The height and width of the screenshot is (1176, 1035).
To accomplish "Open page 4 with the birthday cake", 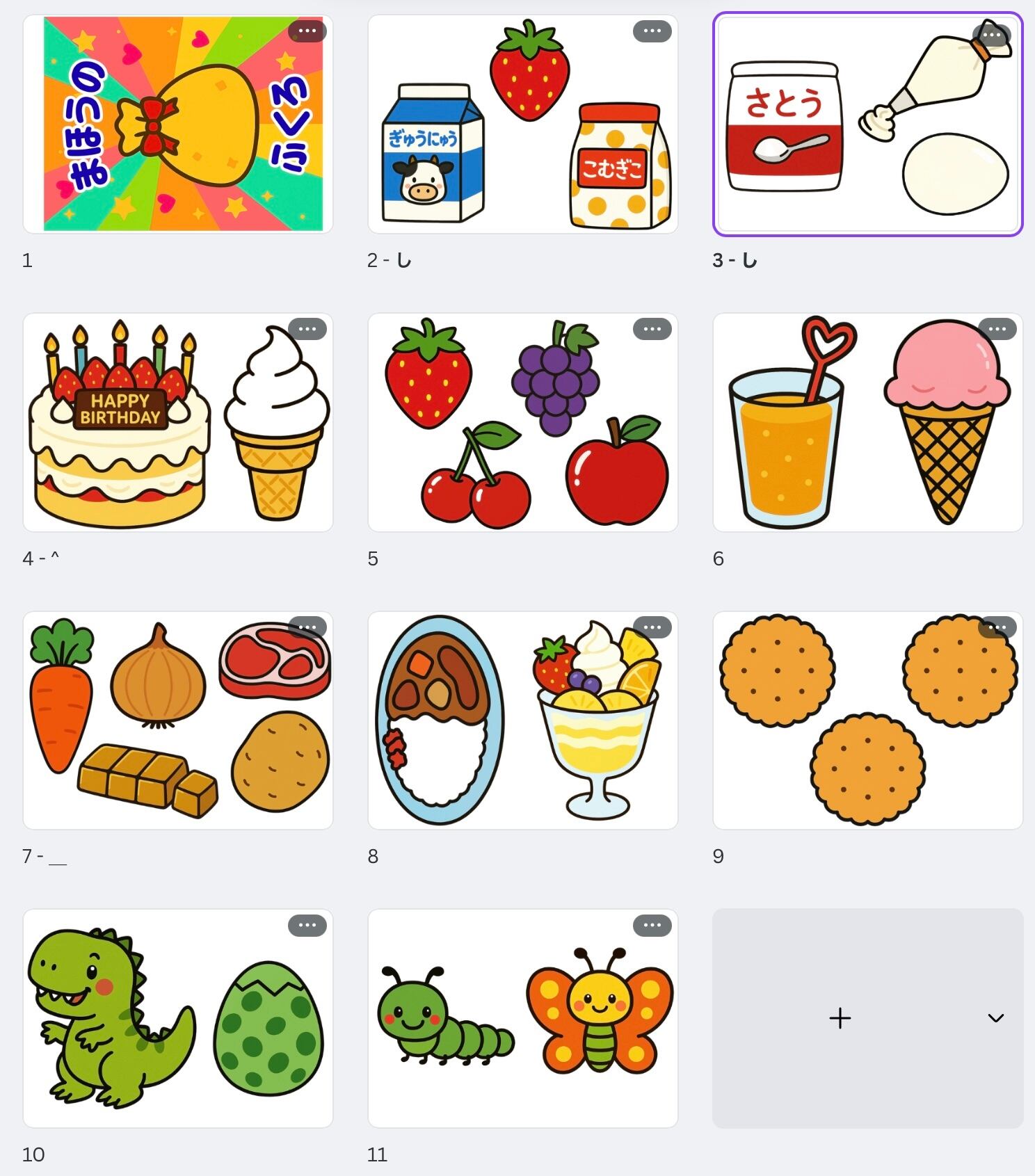I will [x=178, y=422].
